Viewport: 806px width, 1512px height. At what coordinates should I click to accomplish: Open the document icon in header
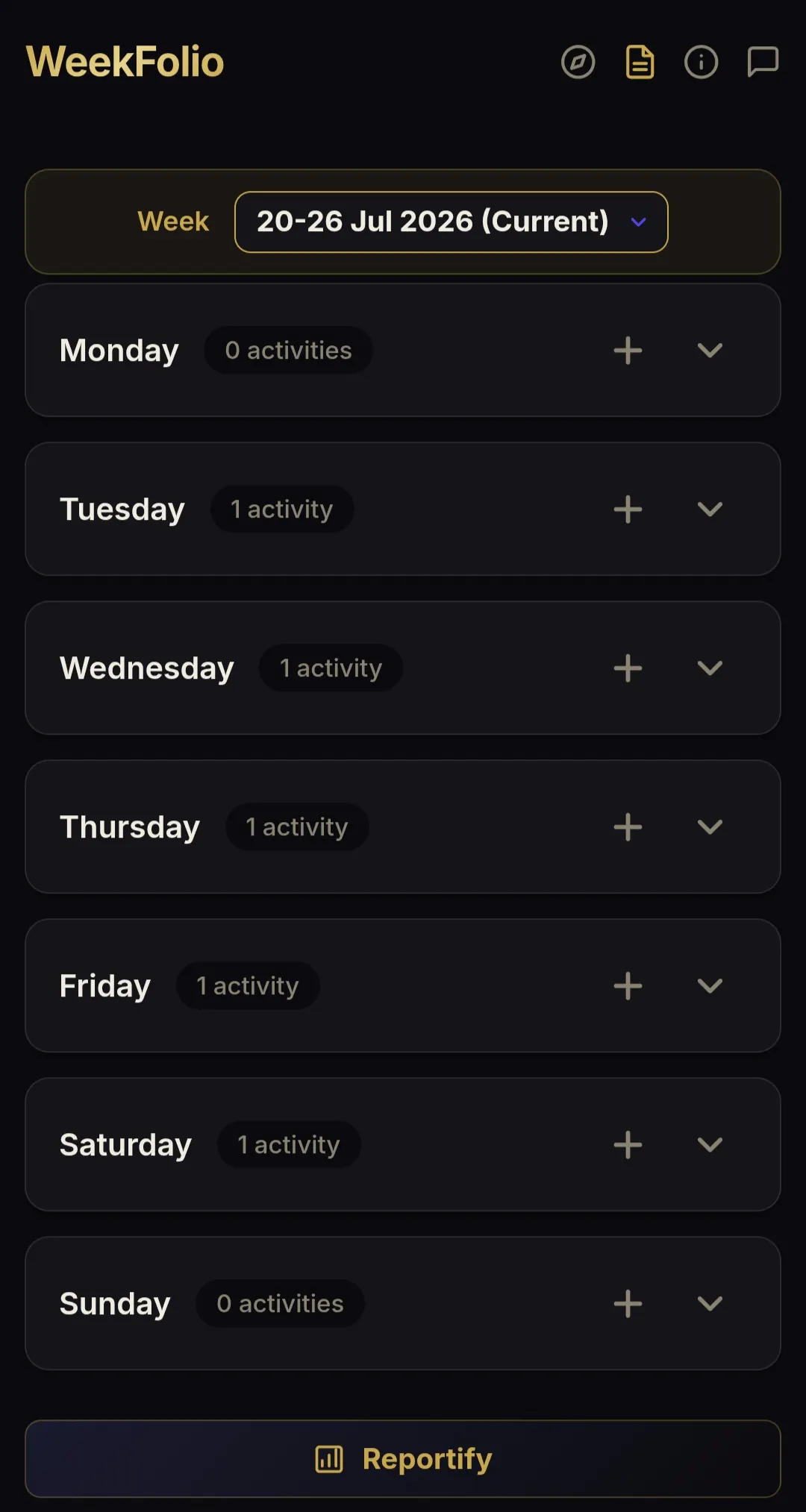pos(640,62)
